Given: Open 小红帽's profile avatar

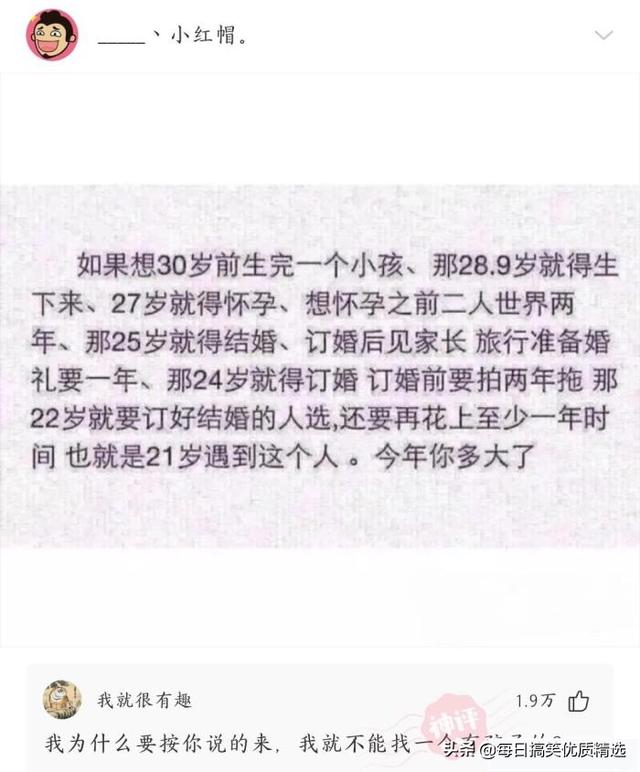Looking at the screenshot, I should click(51, 35).
